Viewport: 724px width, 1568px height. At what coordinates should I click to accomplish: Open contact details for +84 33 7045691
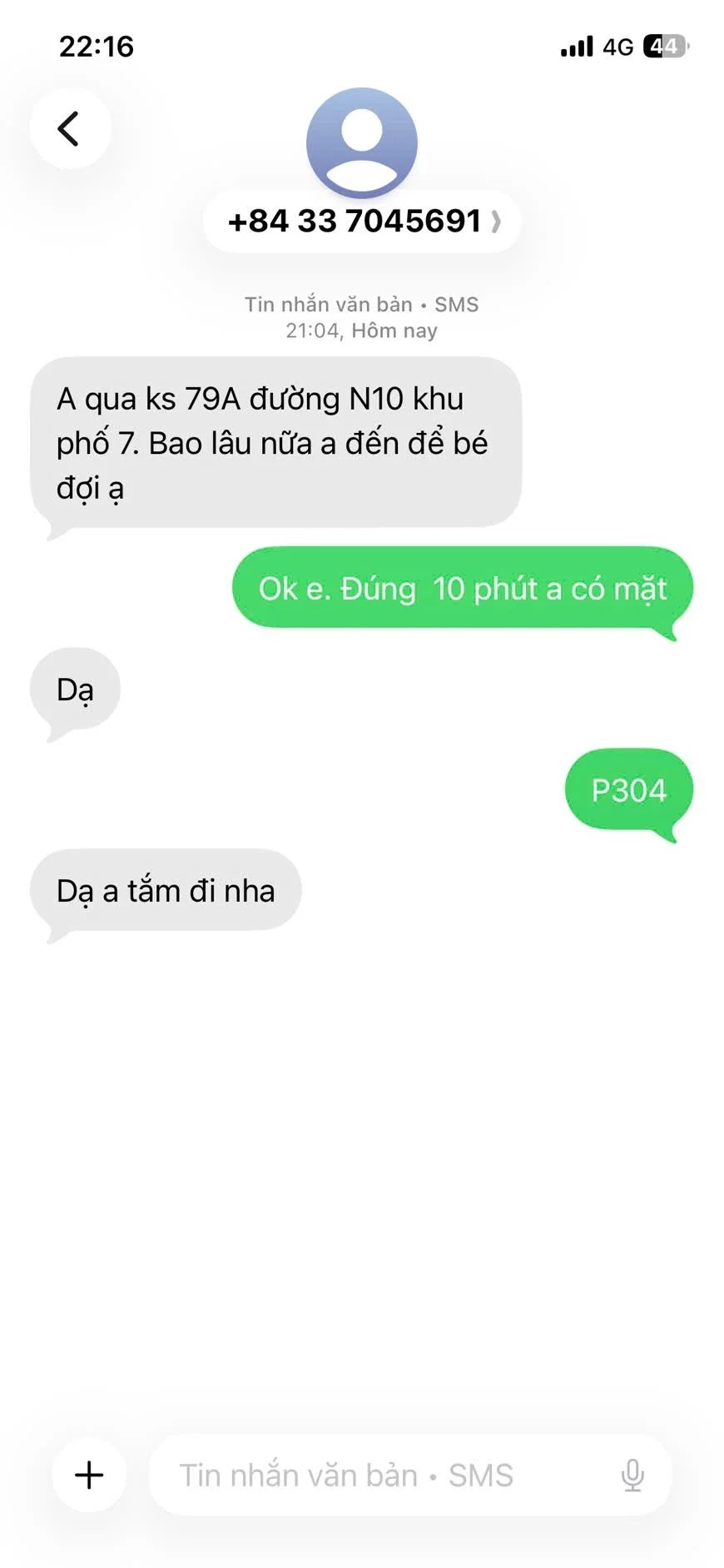pos(362,222)
